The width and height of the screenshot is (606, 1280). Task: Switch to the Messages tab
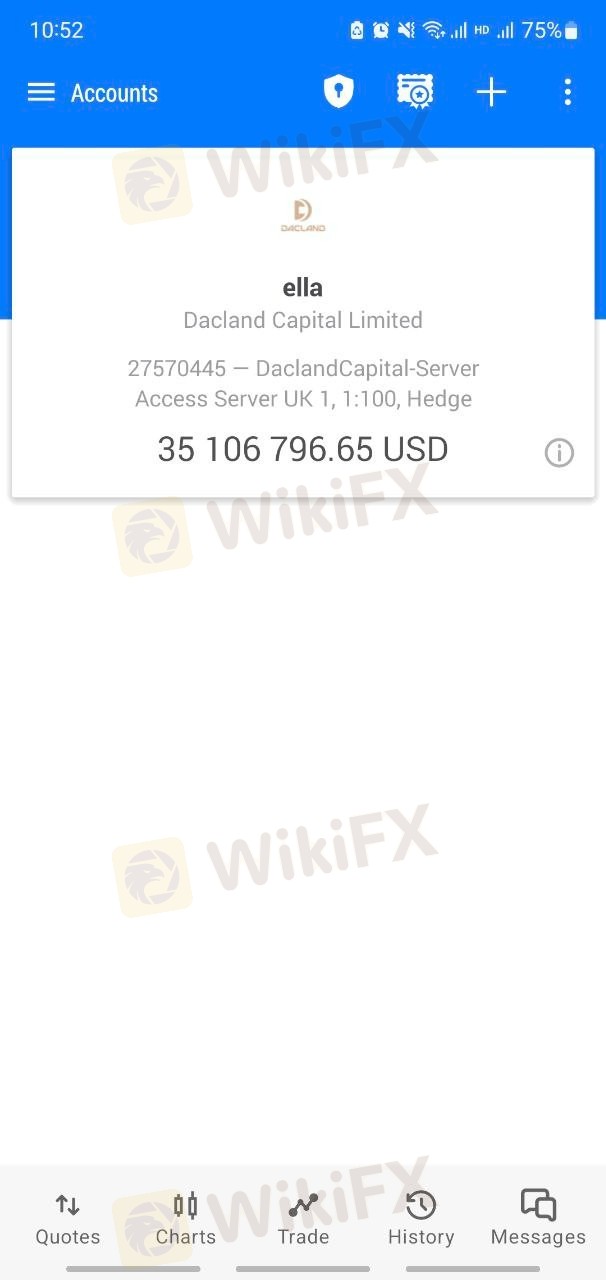(538, 1219)
